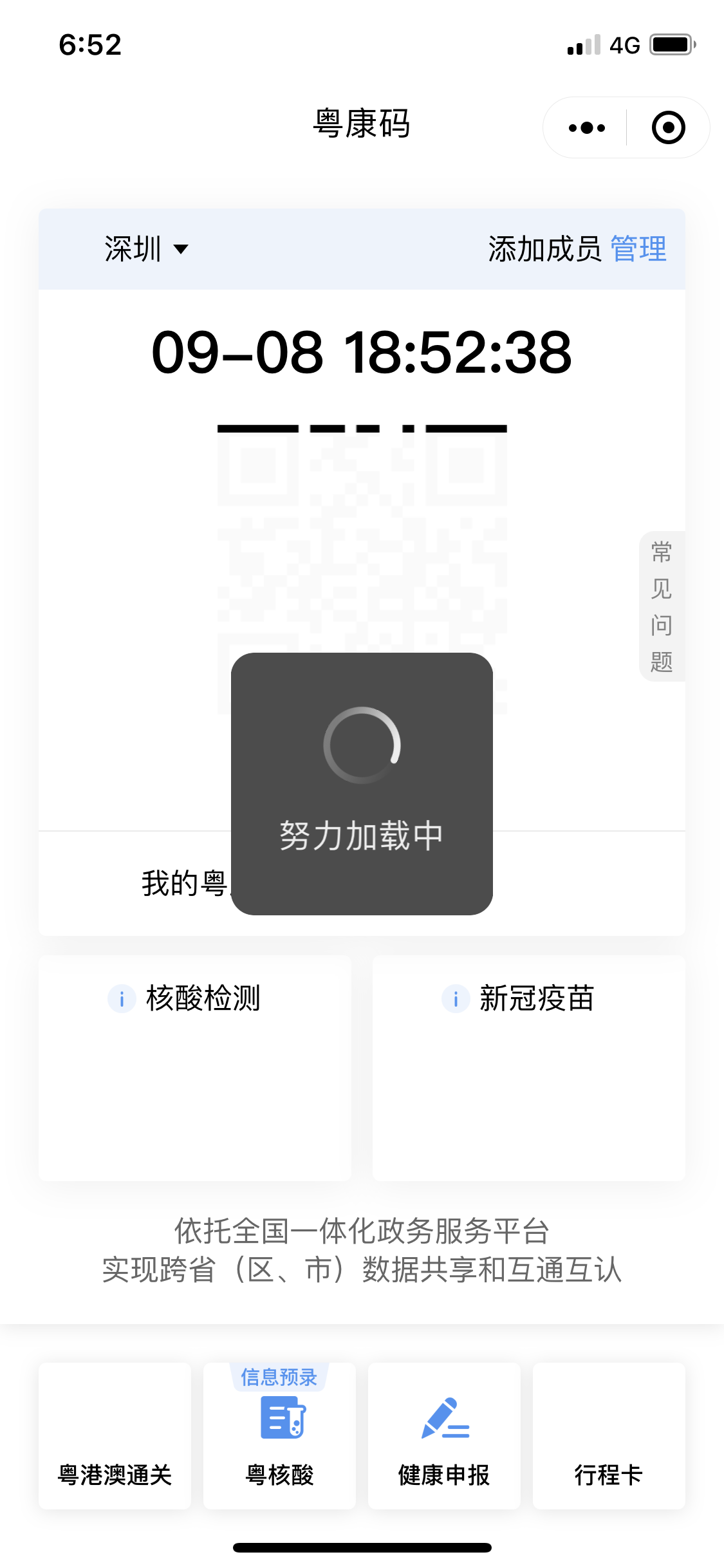
Task: Expand the 深圳 city dropdown
Action: (147, 249)
